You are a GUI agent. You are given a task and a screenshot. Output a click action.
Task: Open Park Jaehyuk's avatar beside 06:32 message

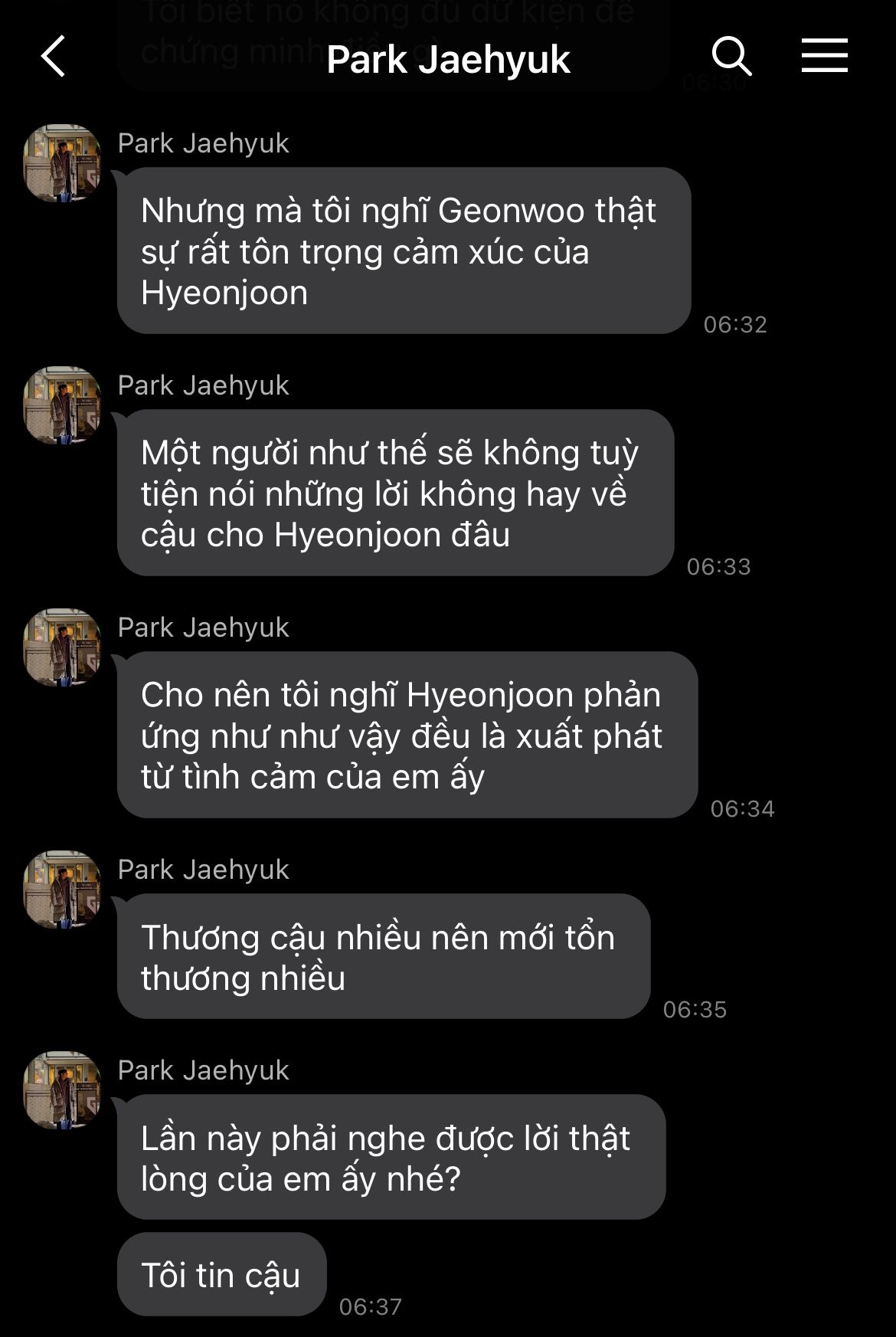pyautogui.click(x=62, y=163)
